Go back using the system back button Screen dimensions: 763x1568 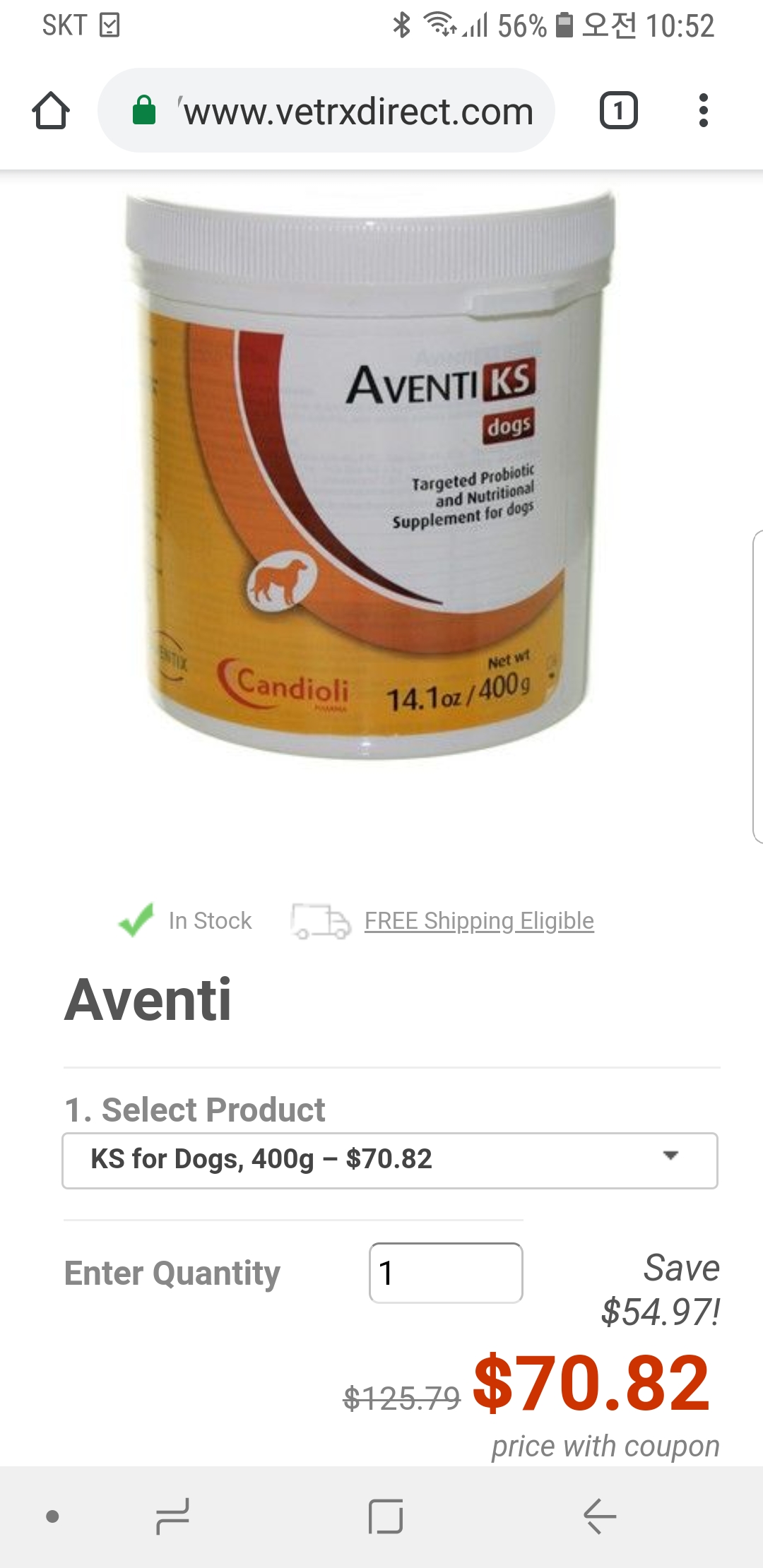pos(599,1516)
